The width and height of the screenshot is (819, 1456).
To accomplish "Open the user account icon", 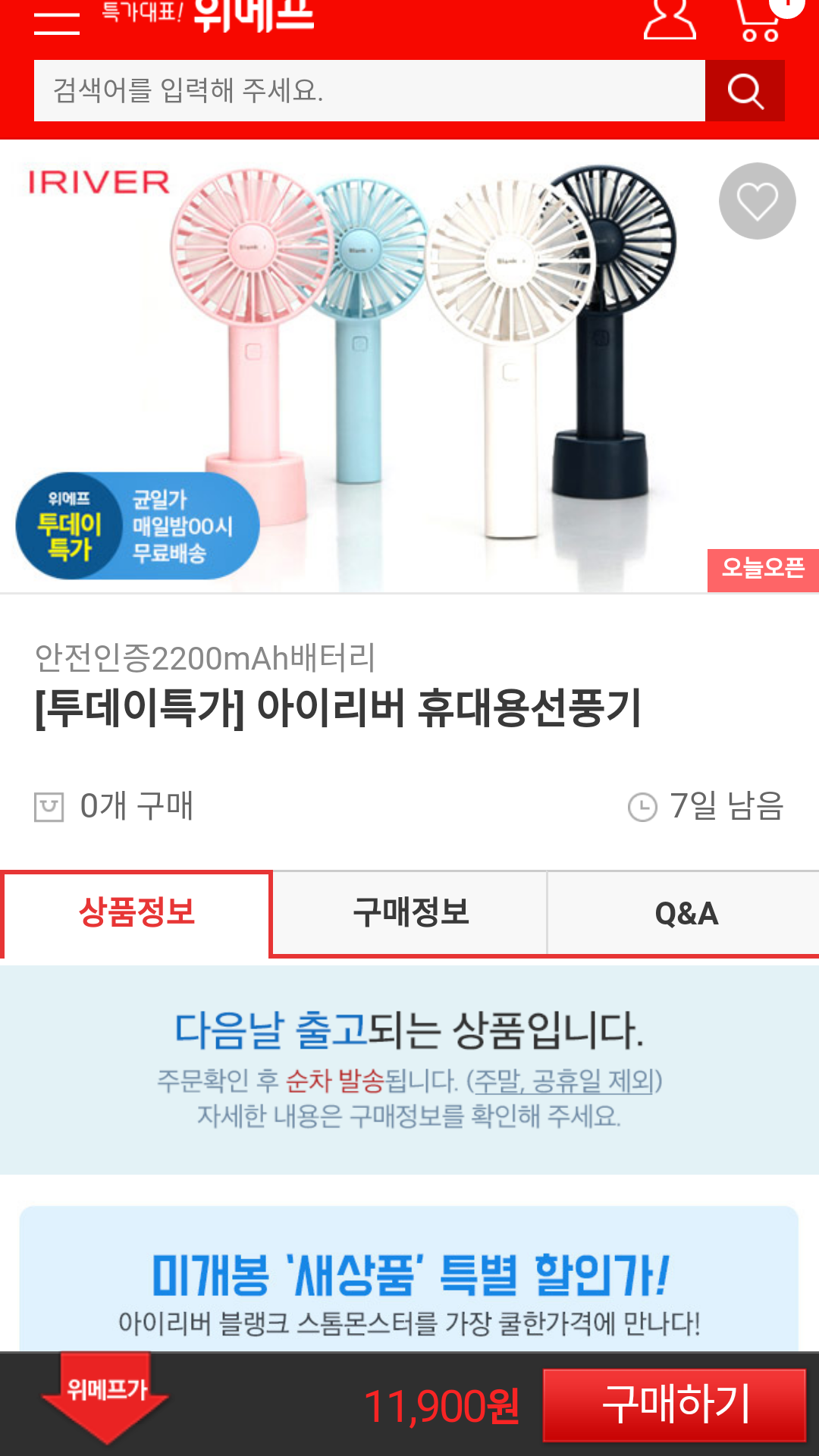I will (x=670, y=19).
